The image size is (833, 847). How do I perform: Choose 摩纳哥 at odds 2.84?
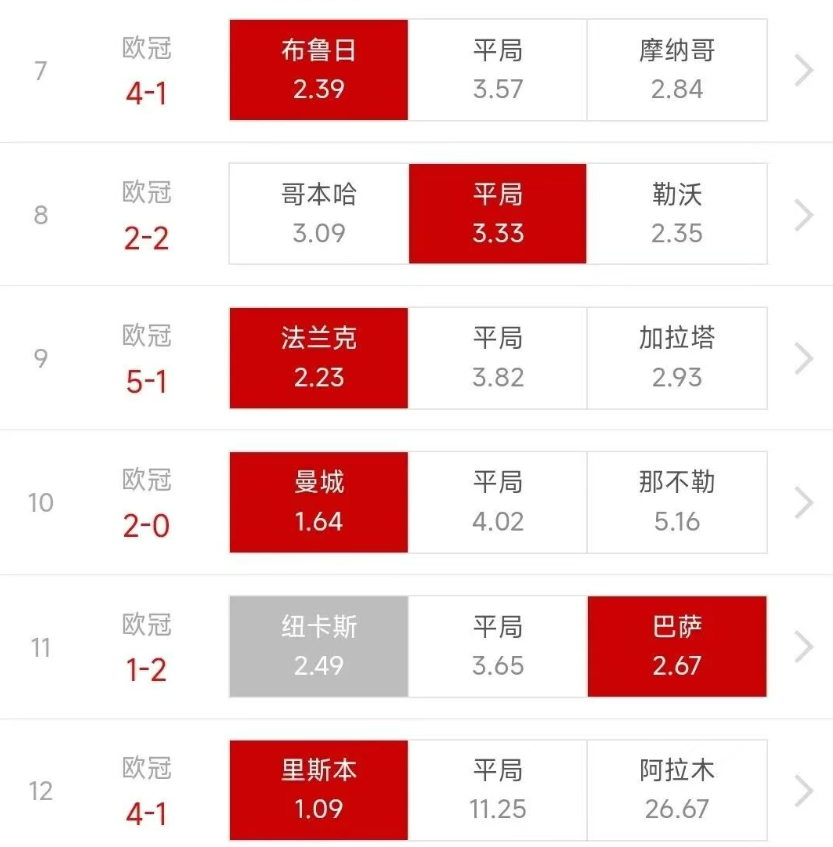pyautogui.click(x=677, y=70)
